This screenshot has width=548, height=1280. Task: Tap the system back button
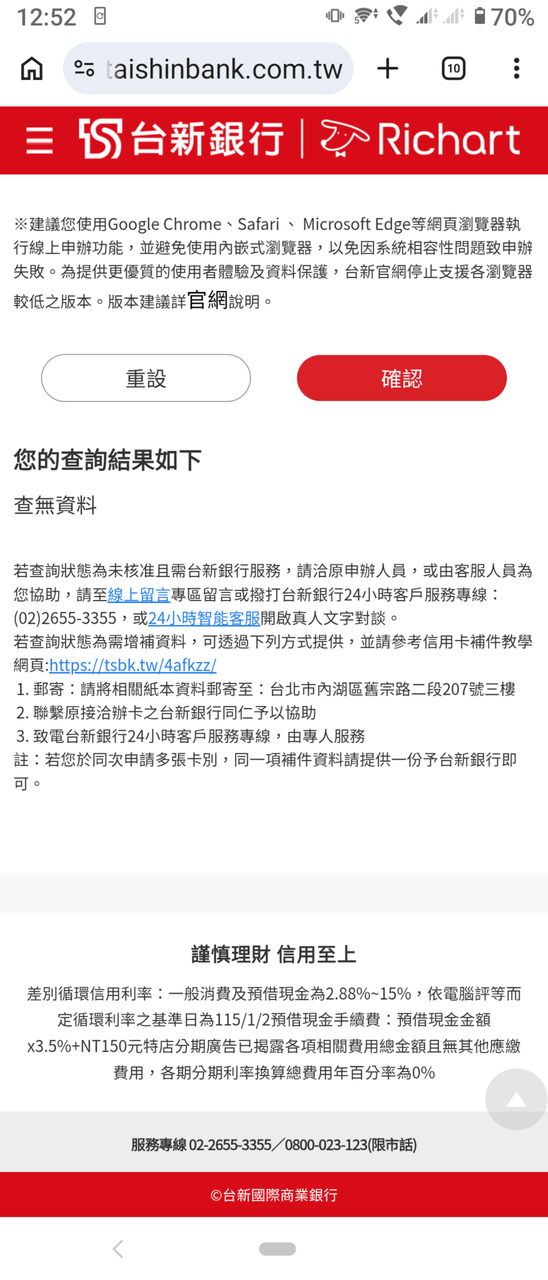pos(118,1248)
